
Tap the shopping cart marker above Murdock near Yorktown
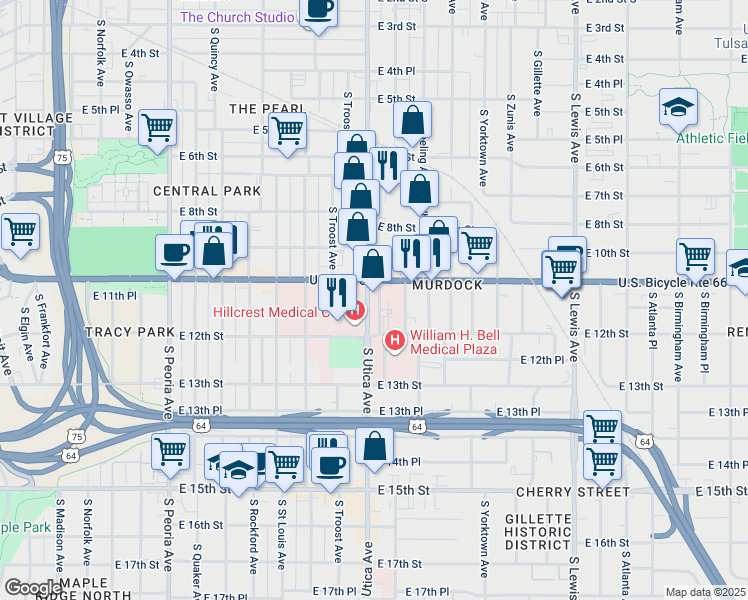click(478, 249)
